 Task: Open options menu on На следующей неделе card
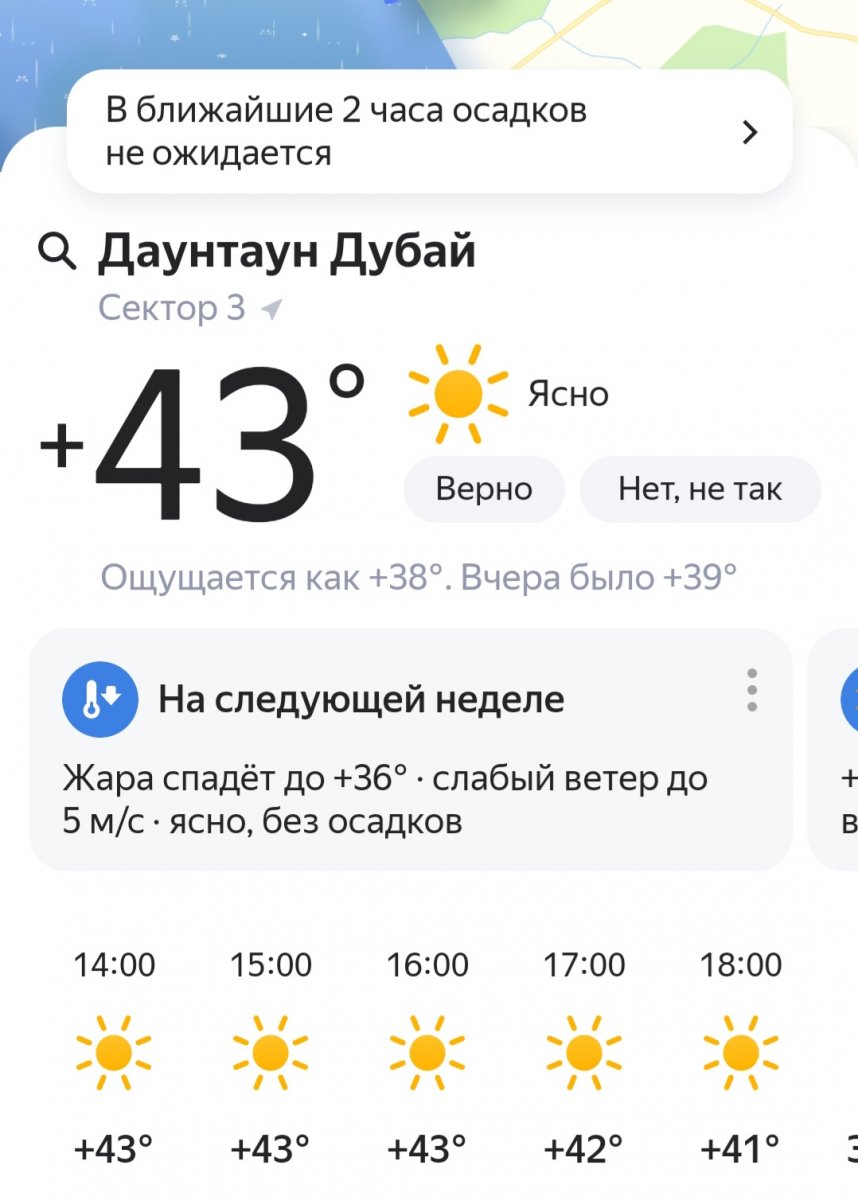tap(751, 690)
